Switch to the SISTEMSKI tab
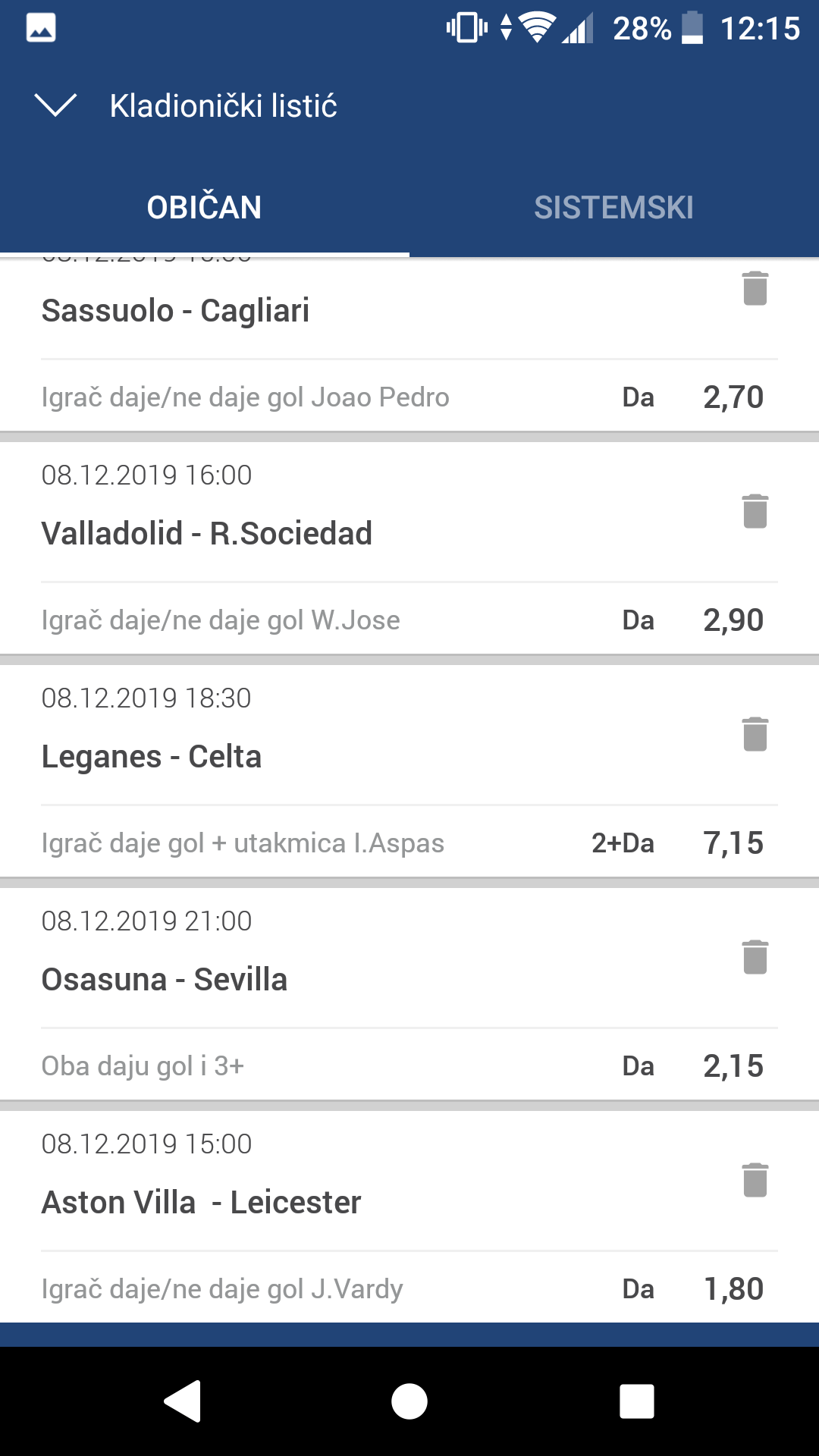 [613, 207]
